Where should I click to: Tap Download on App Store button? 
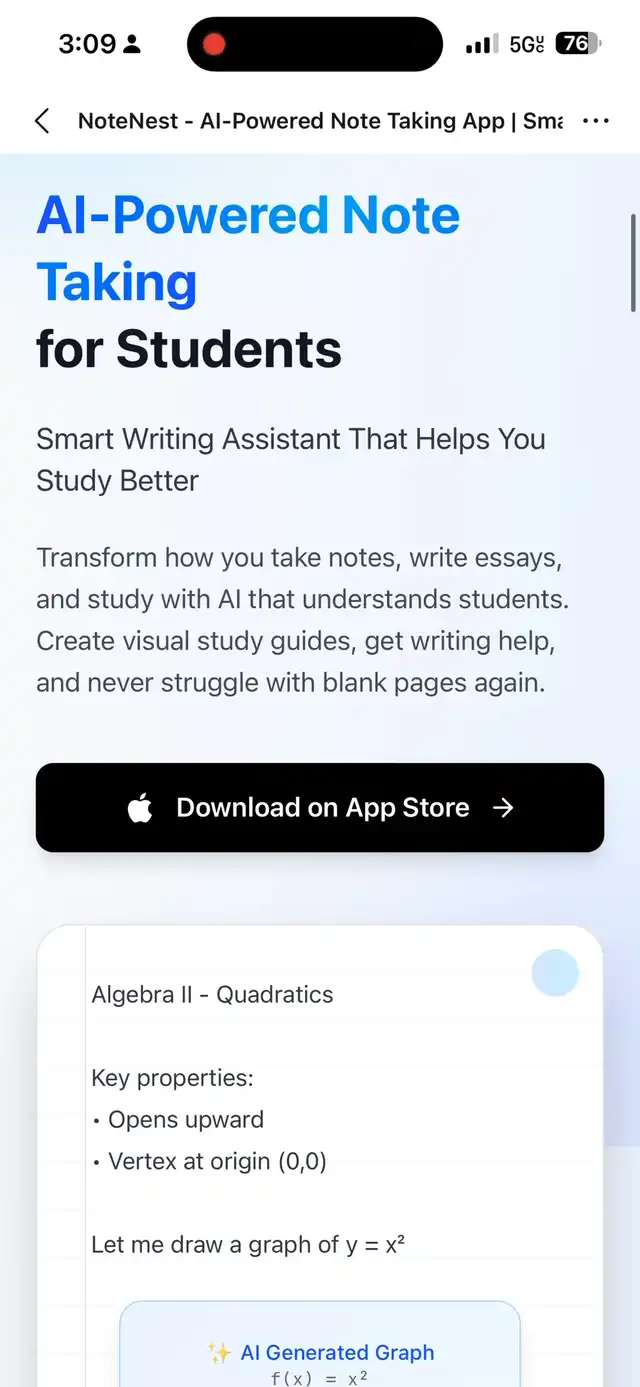tap(320, 808)
